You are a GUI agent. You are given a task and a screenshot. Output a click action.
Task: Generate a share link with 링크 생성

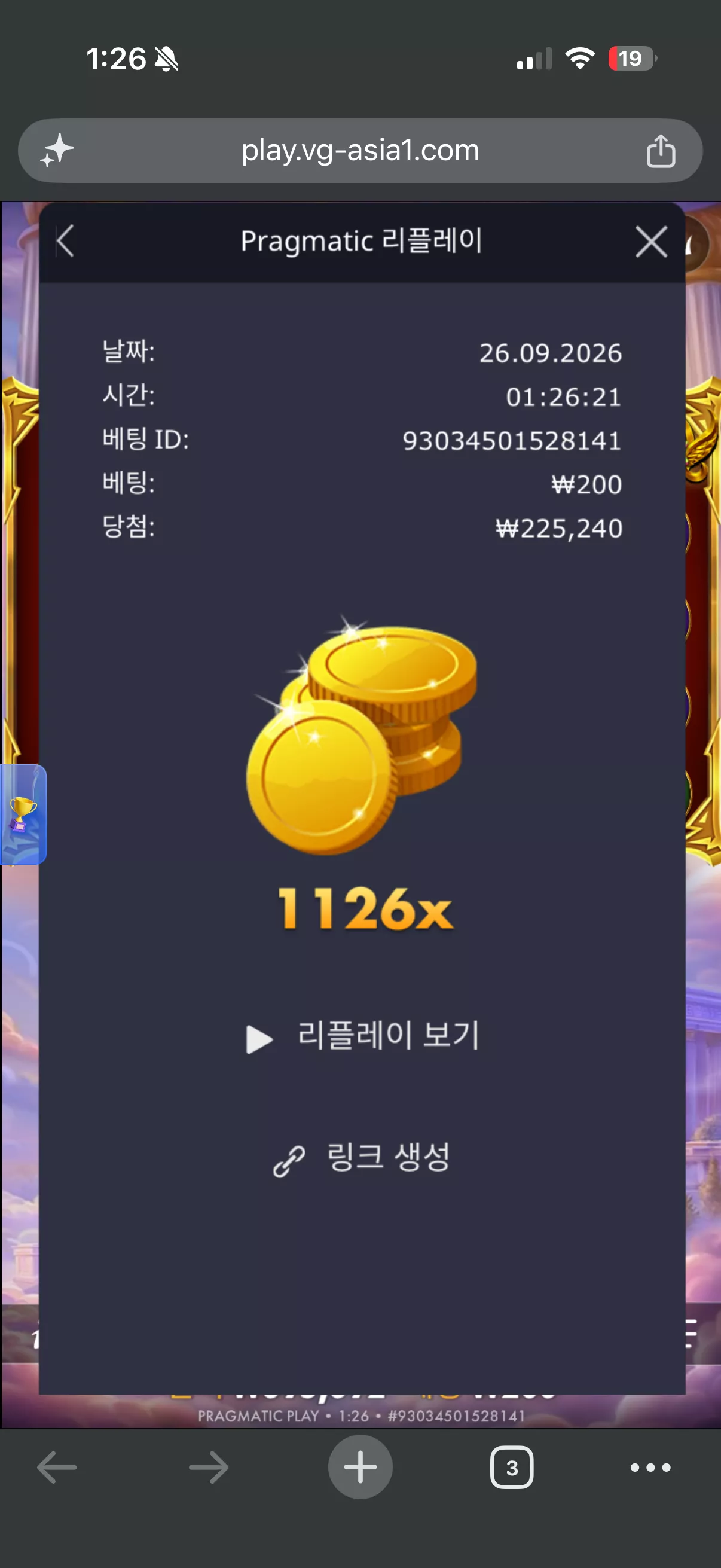(362, 1158)
